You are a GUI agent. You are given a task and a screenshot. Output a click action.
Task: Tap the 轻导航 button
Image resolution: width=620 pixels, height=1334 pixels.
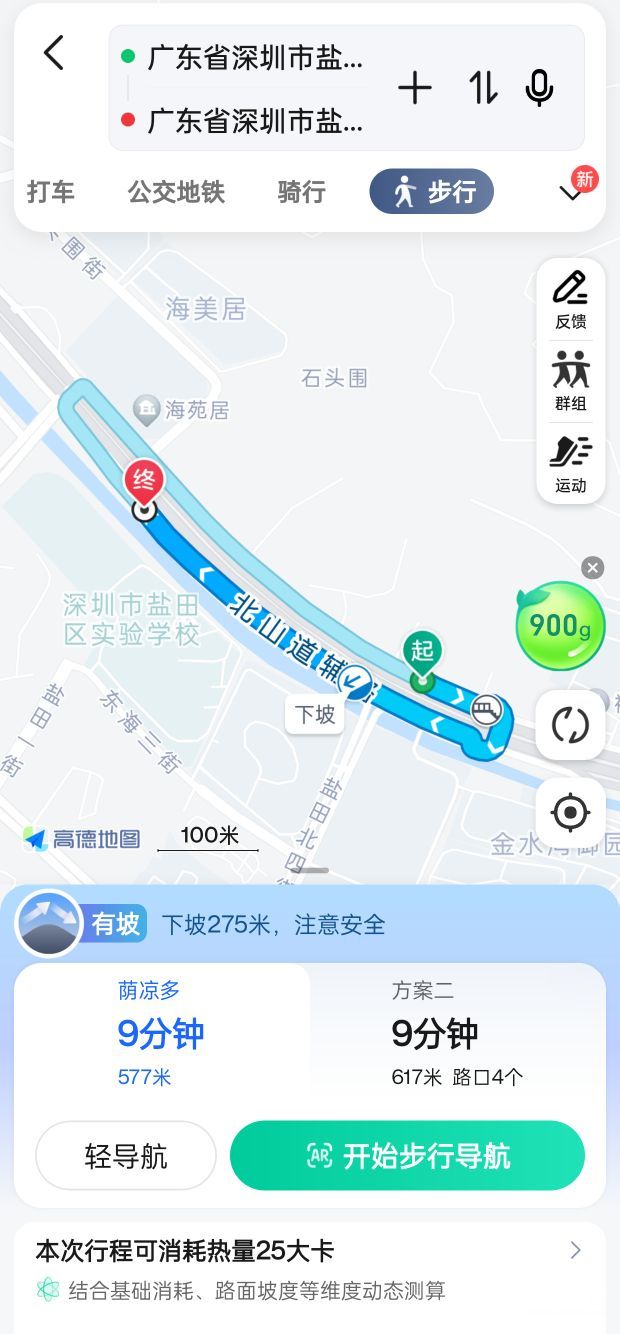pyautogui.click(x=126, y=1156)
